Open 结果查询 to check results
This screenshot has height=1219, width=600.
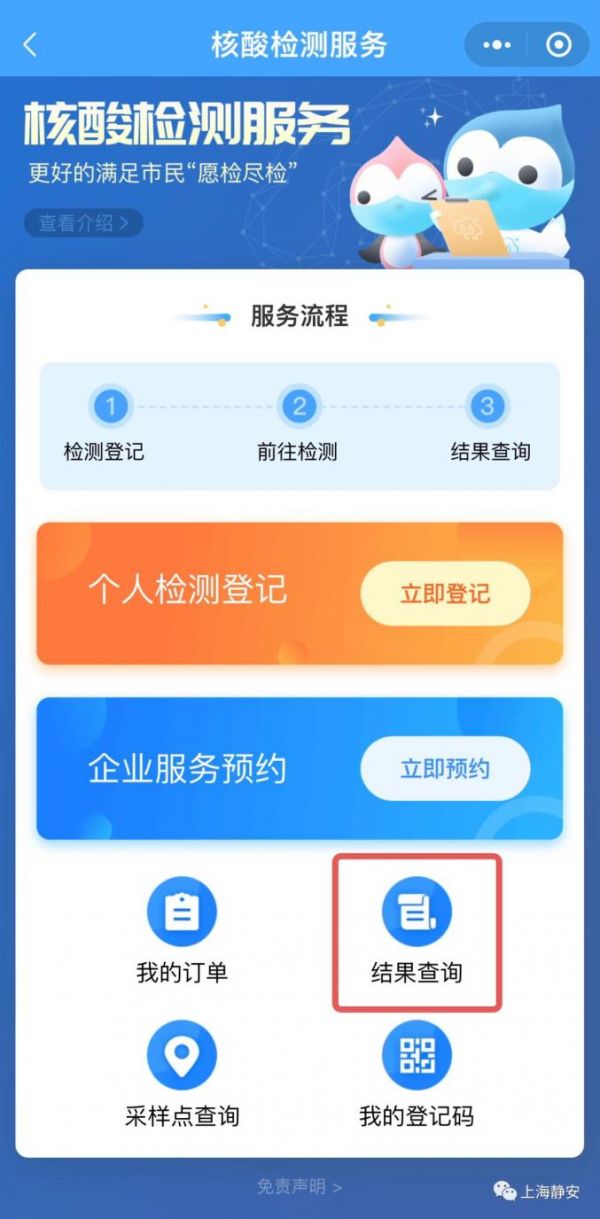pos(416,932)
